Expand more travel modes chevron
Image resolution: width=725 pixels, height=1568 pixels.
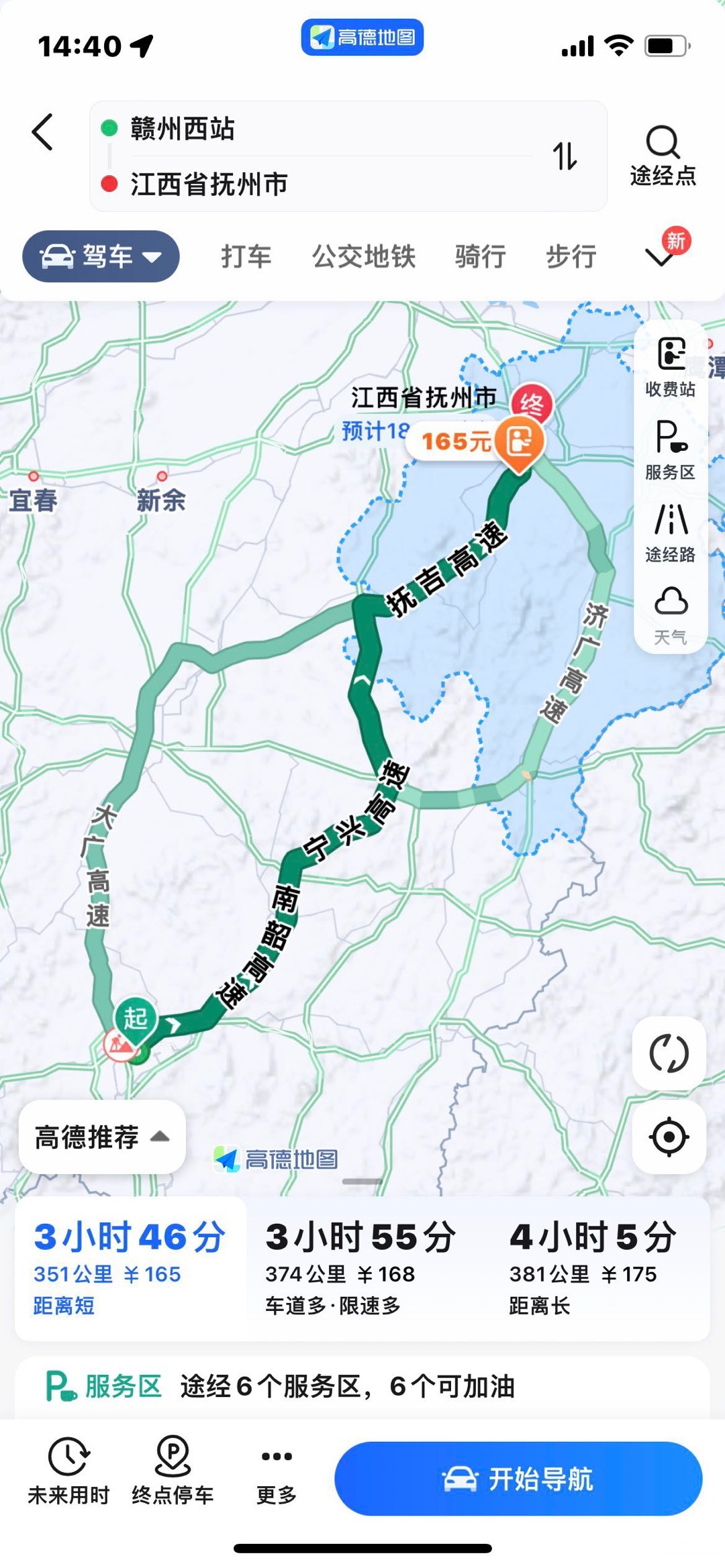pyautogui.click(x=661, y=256)
